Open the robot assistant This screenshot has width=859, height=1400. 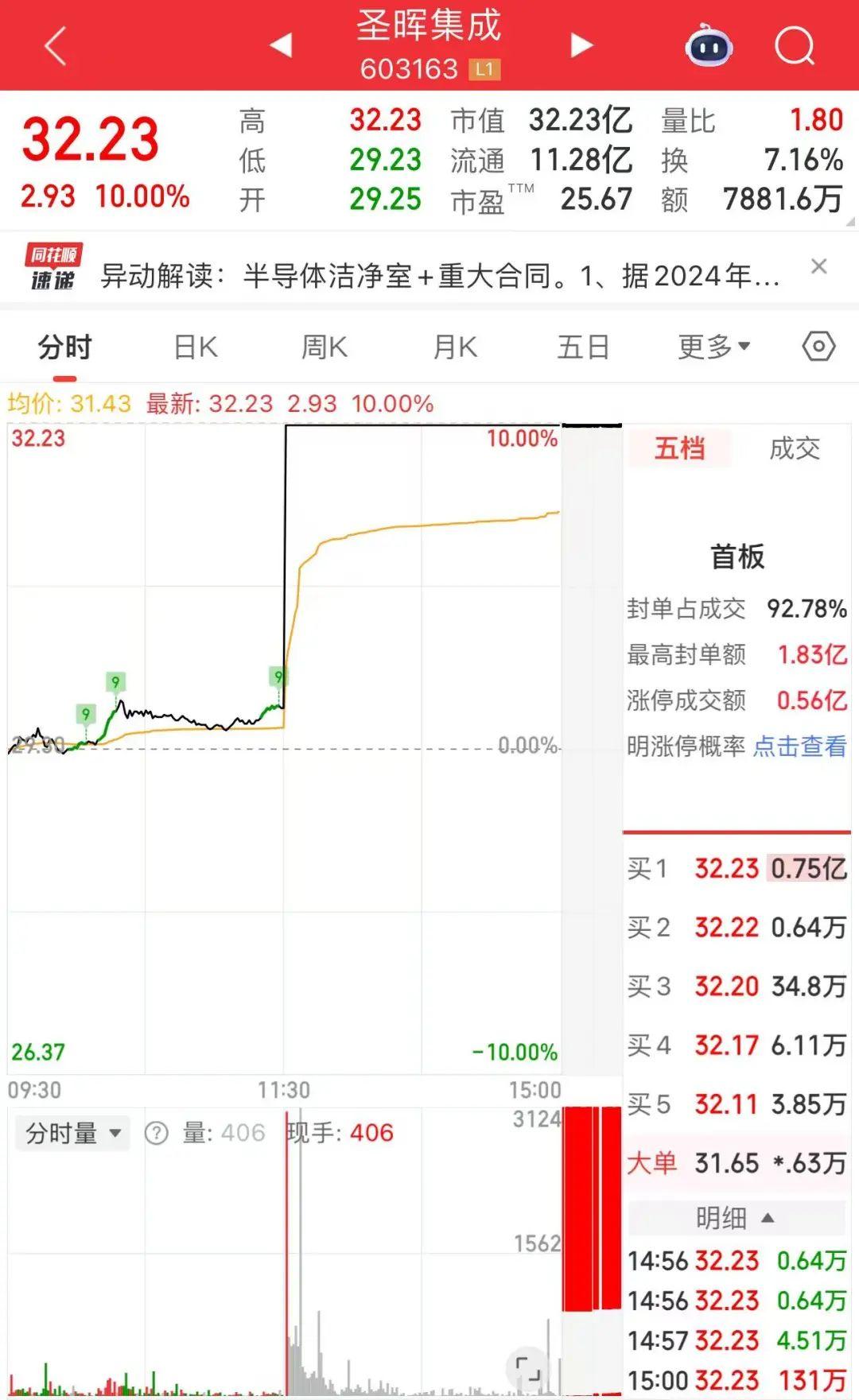click(x=709, y=46)
